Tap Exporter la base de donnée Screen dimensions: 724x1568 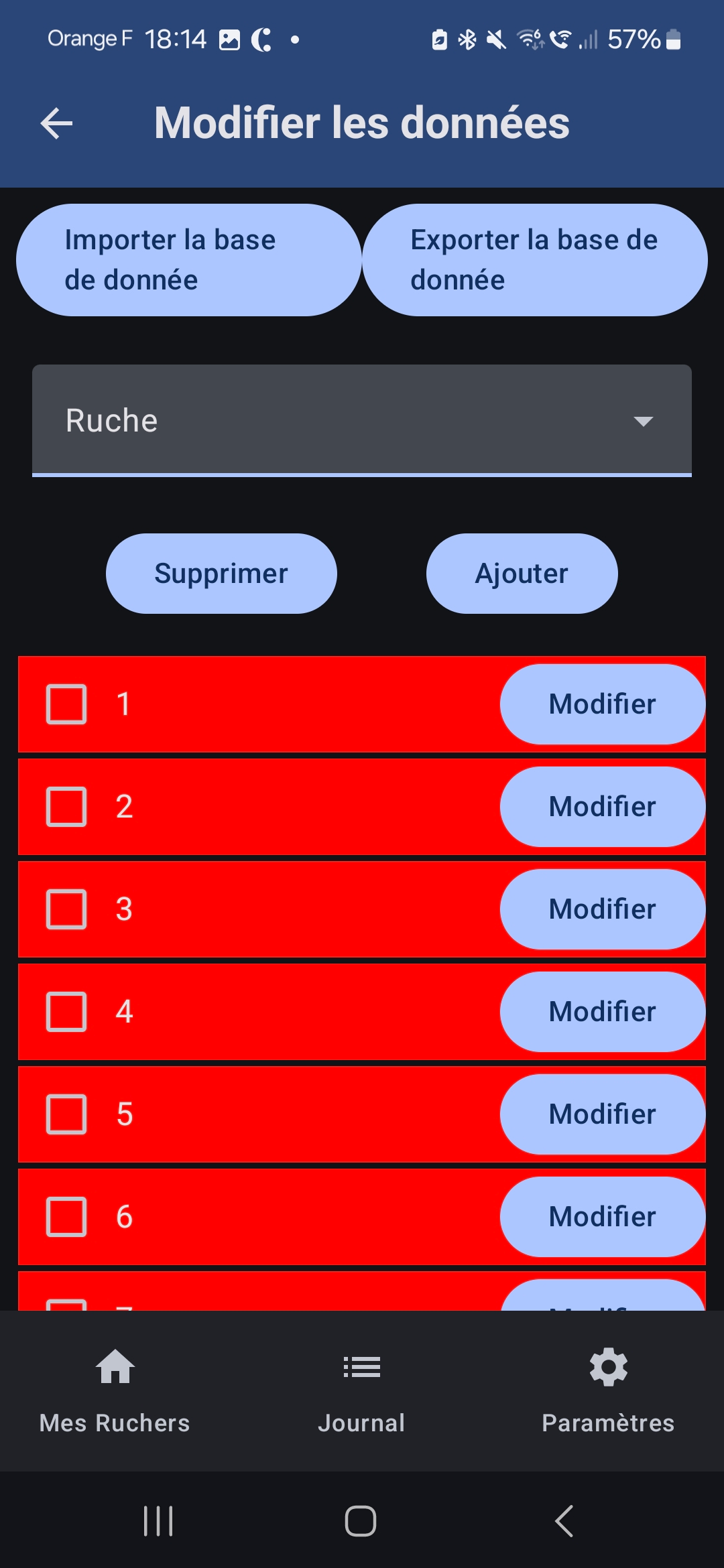coord(534,260)
